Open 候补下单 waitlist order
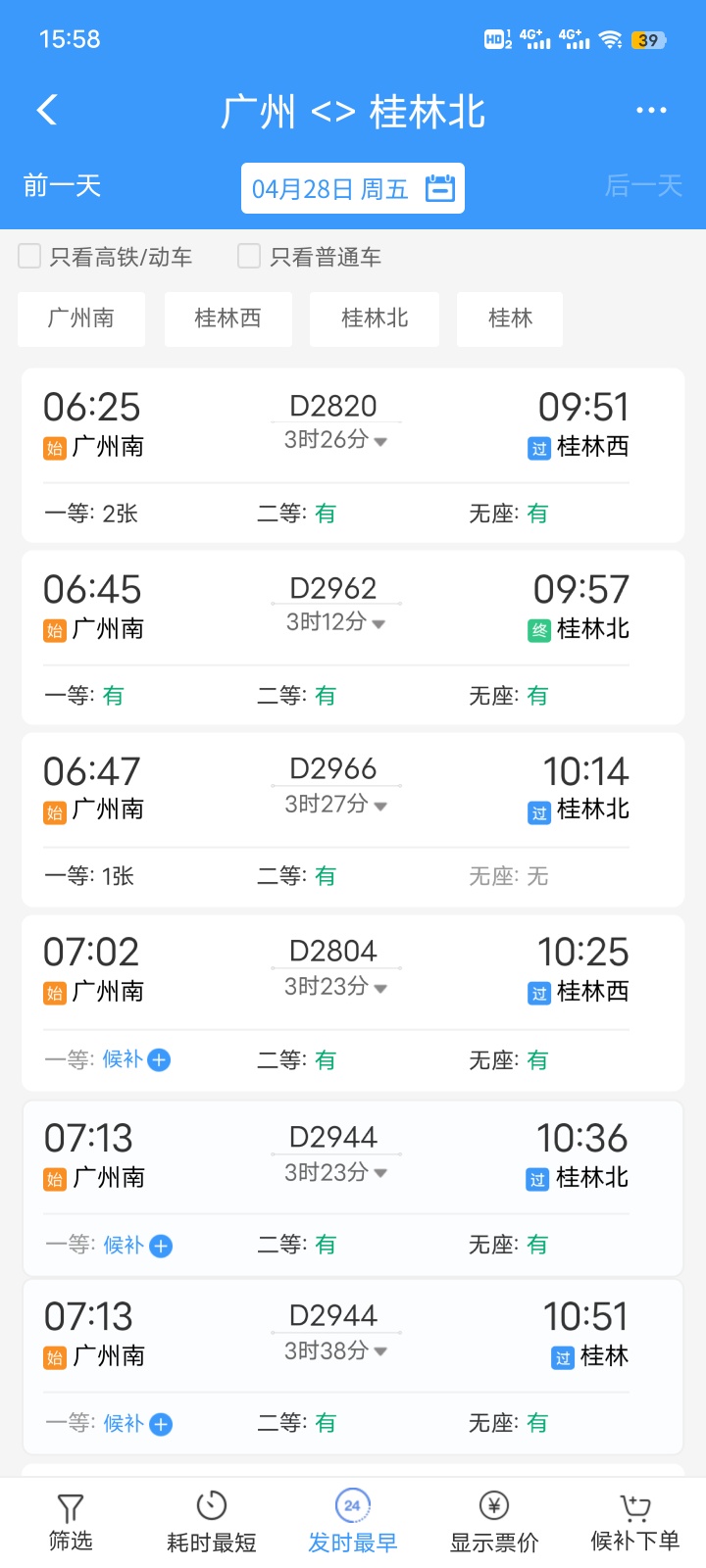The image size is (706, 1568). [x=635, y=1522]
